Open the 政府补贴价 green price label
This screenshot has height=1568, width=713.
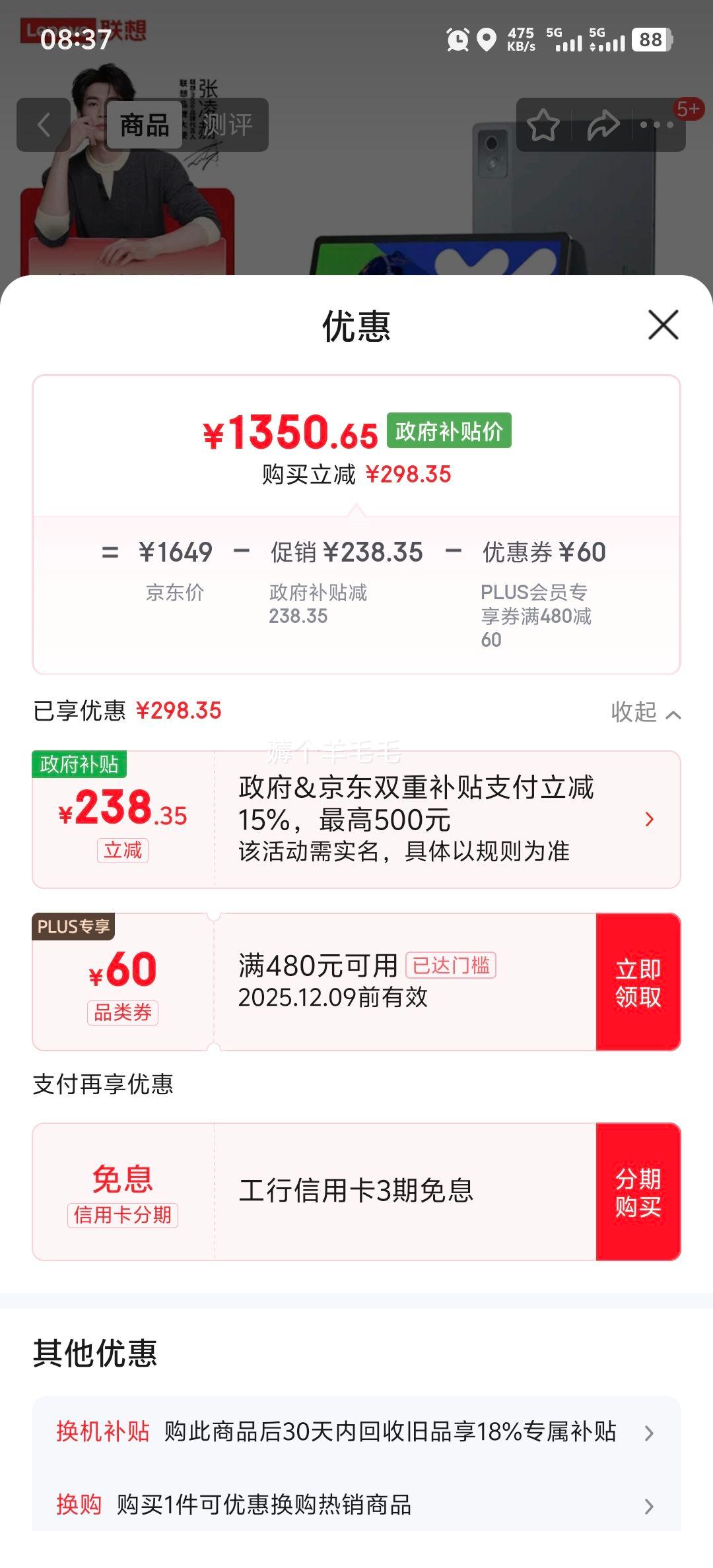click(x=448, y=429)
